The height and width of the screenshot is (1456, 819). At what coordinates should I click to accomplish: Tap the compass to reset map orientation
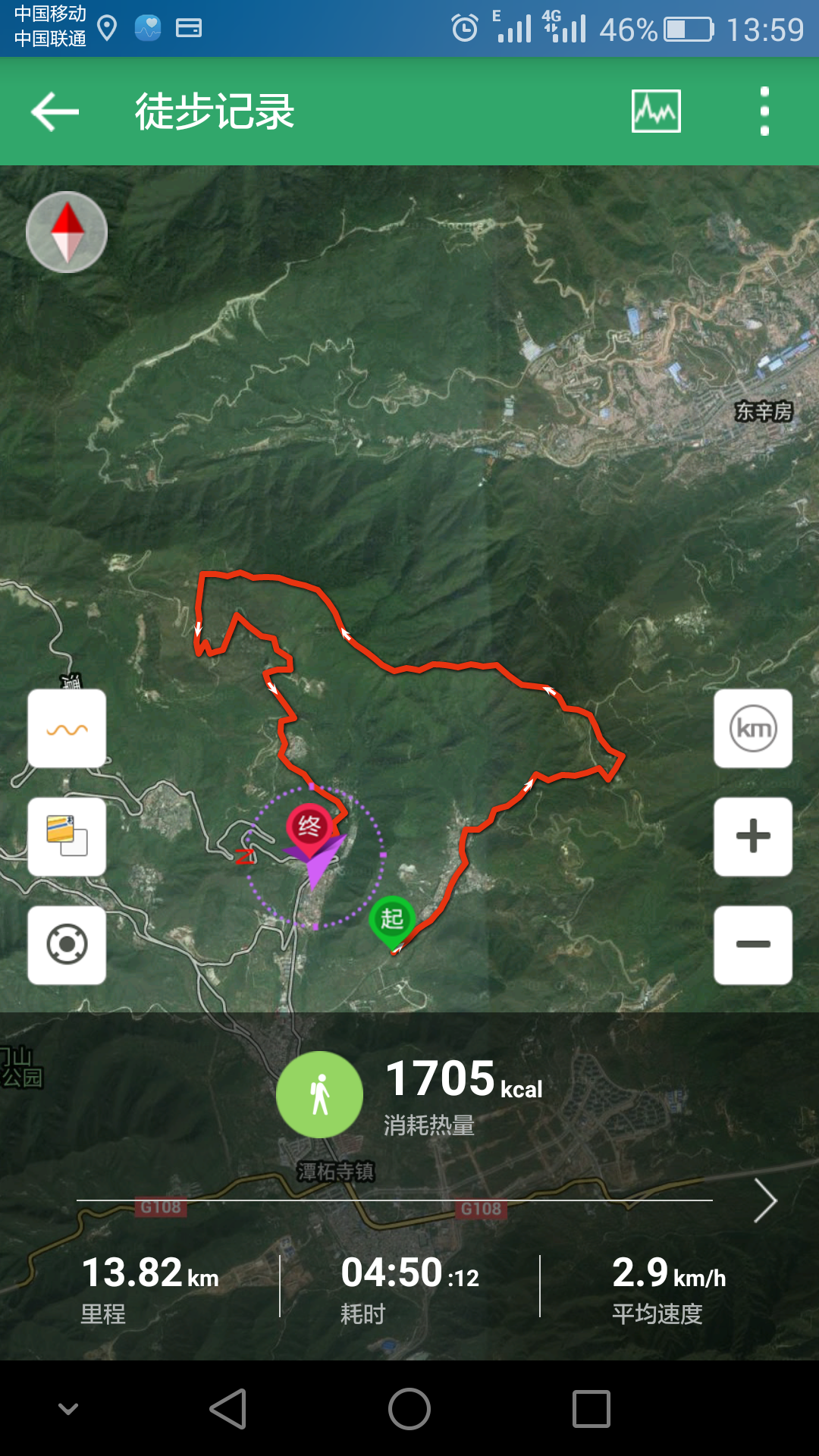click(x=67, y=232)
